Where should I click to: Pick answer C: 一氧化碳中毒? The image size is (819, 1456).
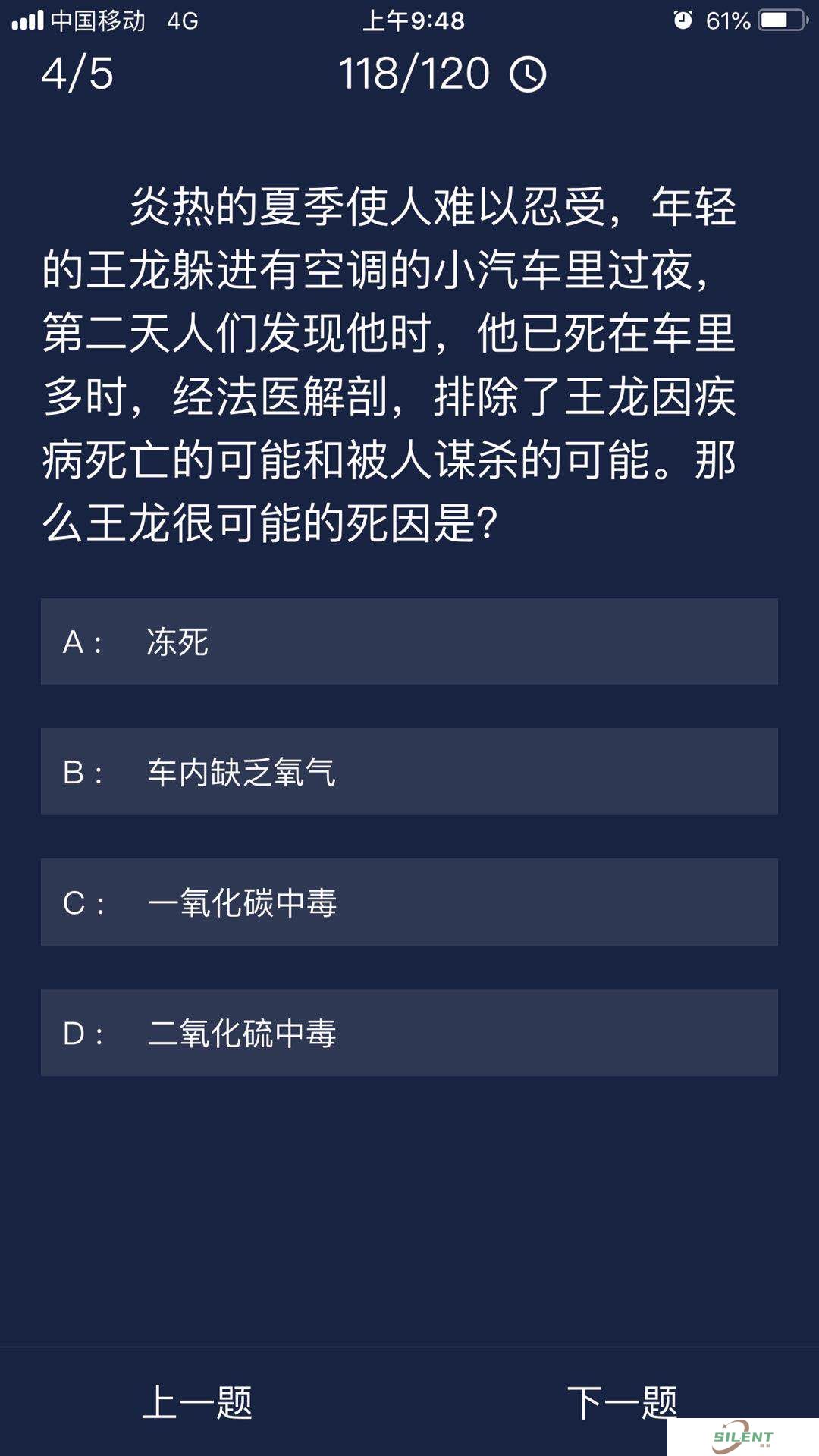[409, 902]
